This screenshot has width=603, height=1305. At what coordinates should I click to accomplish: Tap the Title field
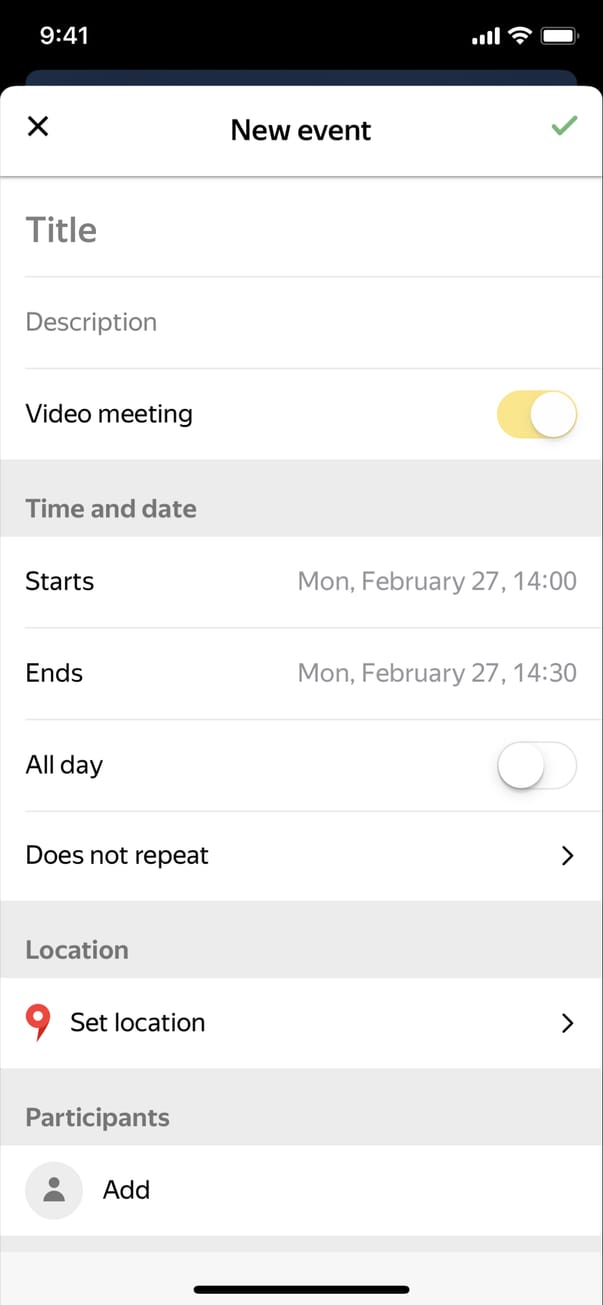[300, 230]
